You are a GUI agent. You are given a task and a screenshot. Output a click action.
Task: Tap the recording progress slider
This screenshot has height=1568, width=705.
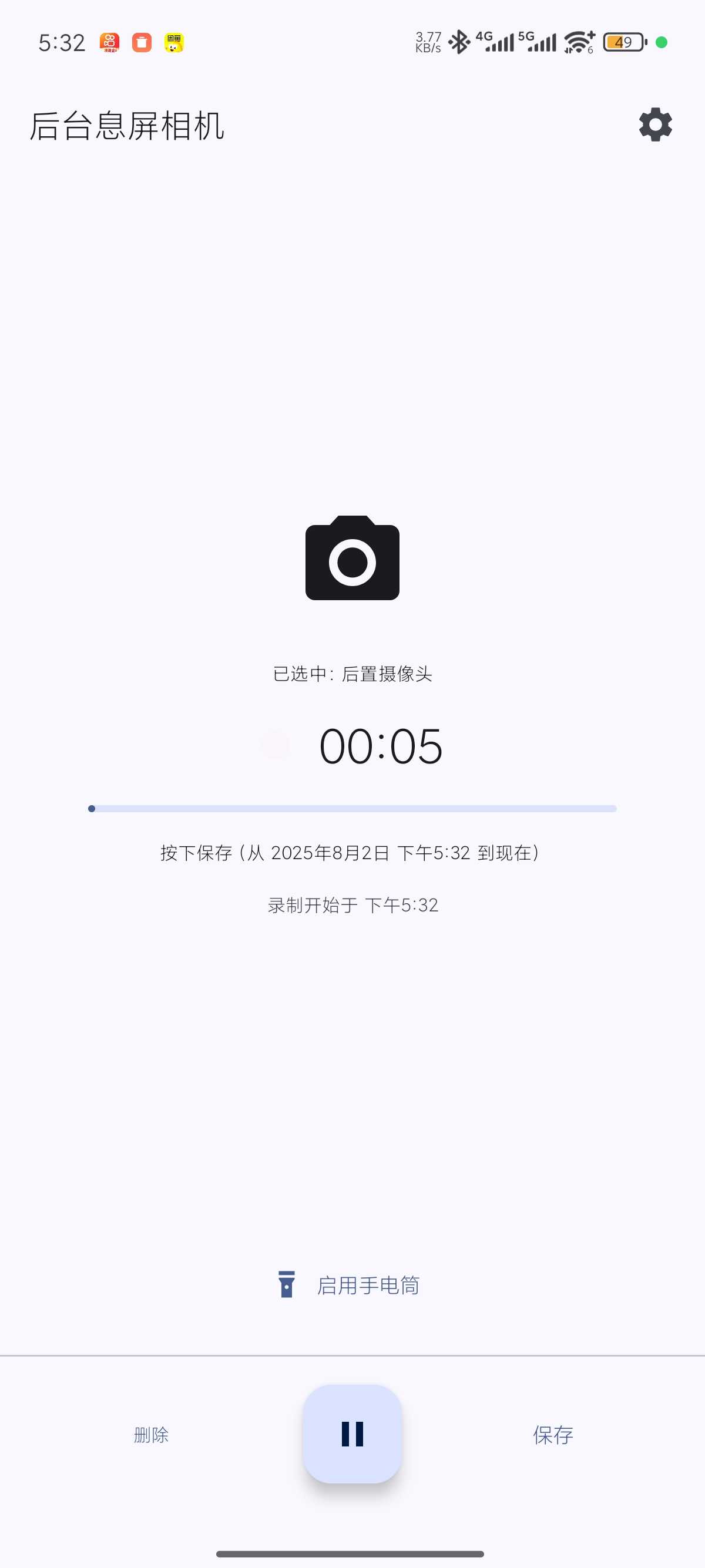click(x=352, y=808)
